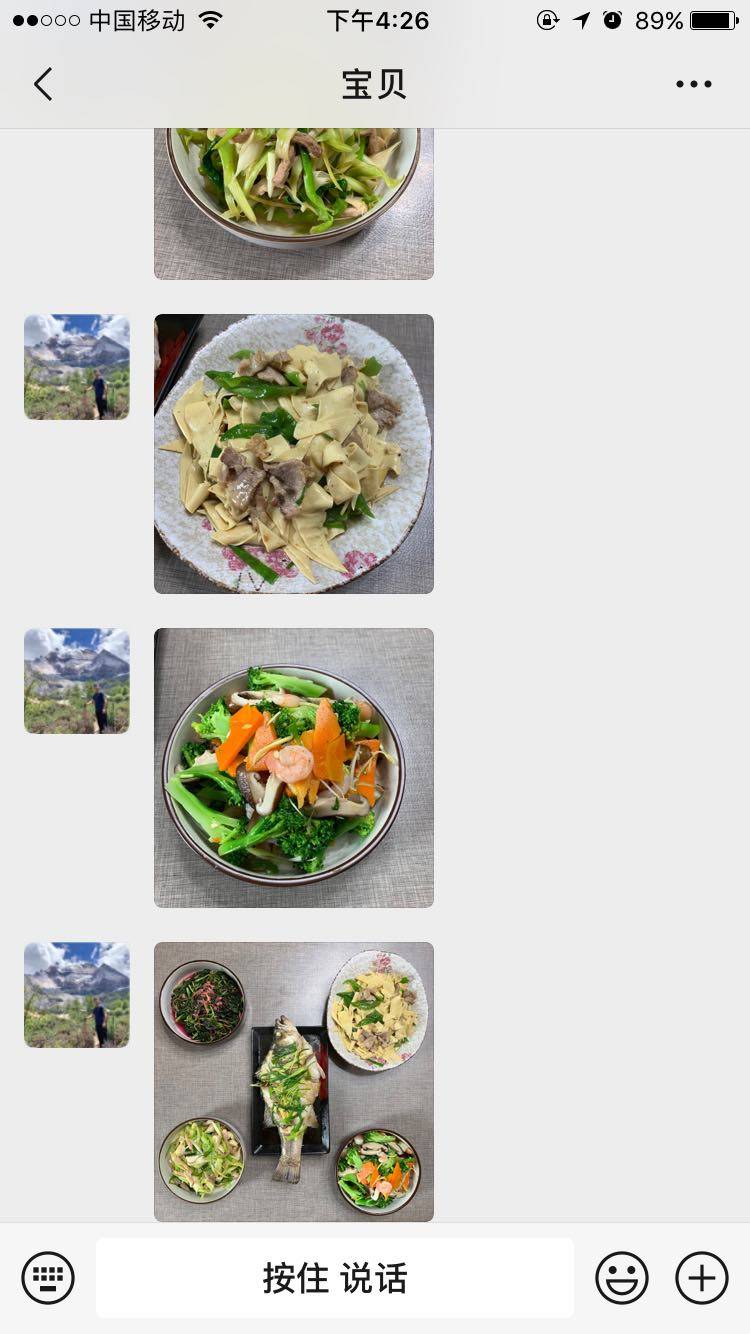Open the chat details three-dot menu
The image size is (750, 1334).
click(693, 85)
